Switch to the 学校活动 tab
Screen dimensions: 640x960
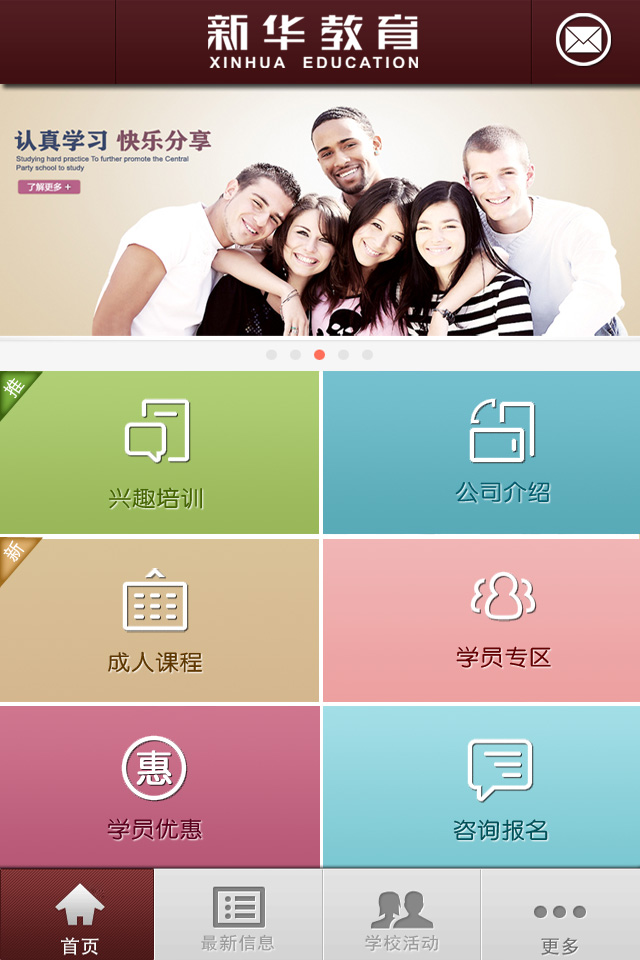pyautogui.click(x=401, y=915)
